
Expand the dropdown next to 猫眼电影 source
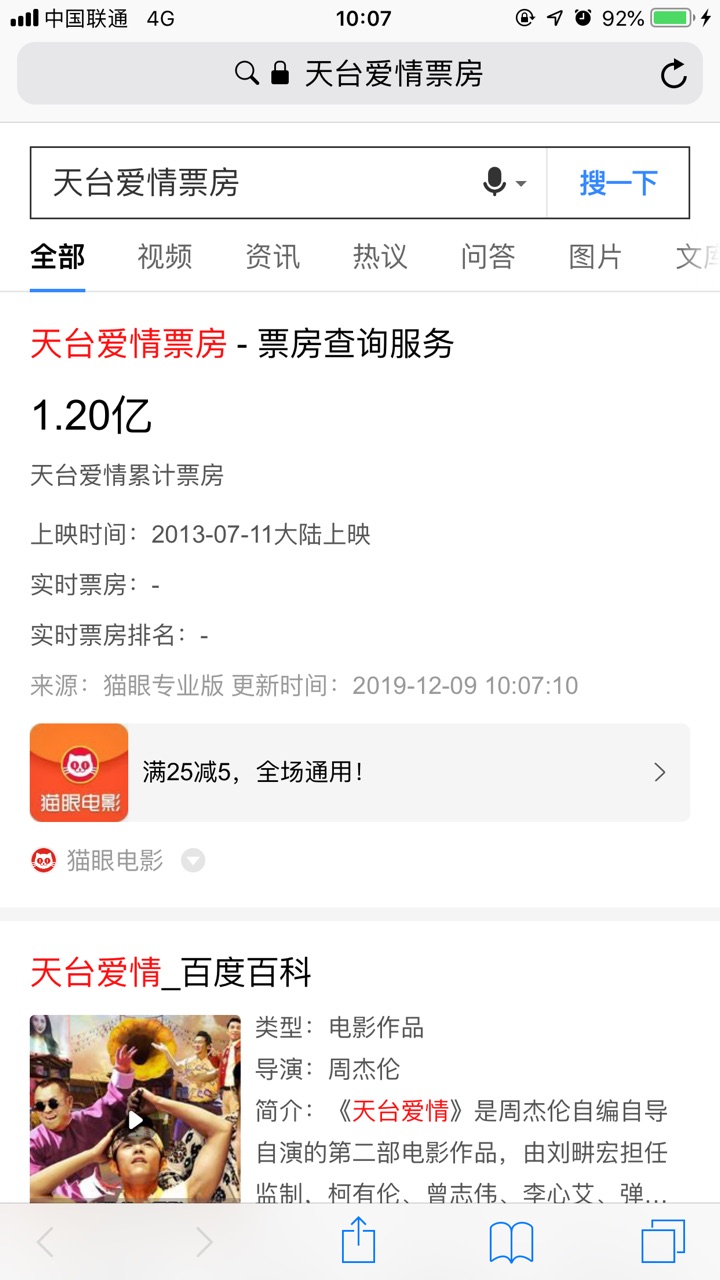point(193,860)
